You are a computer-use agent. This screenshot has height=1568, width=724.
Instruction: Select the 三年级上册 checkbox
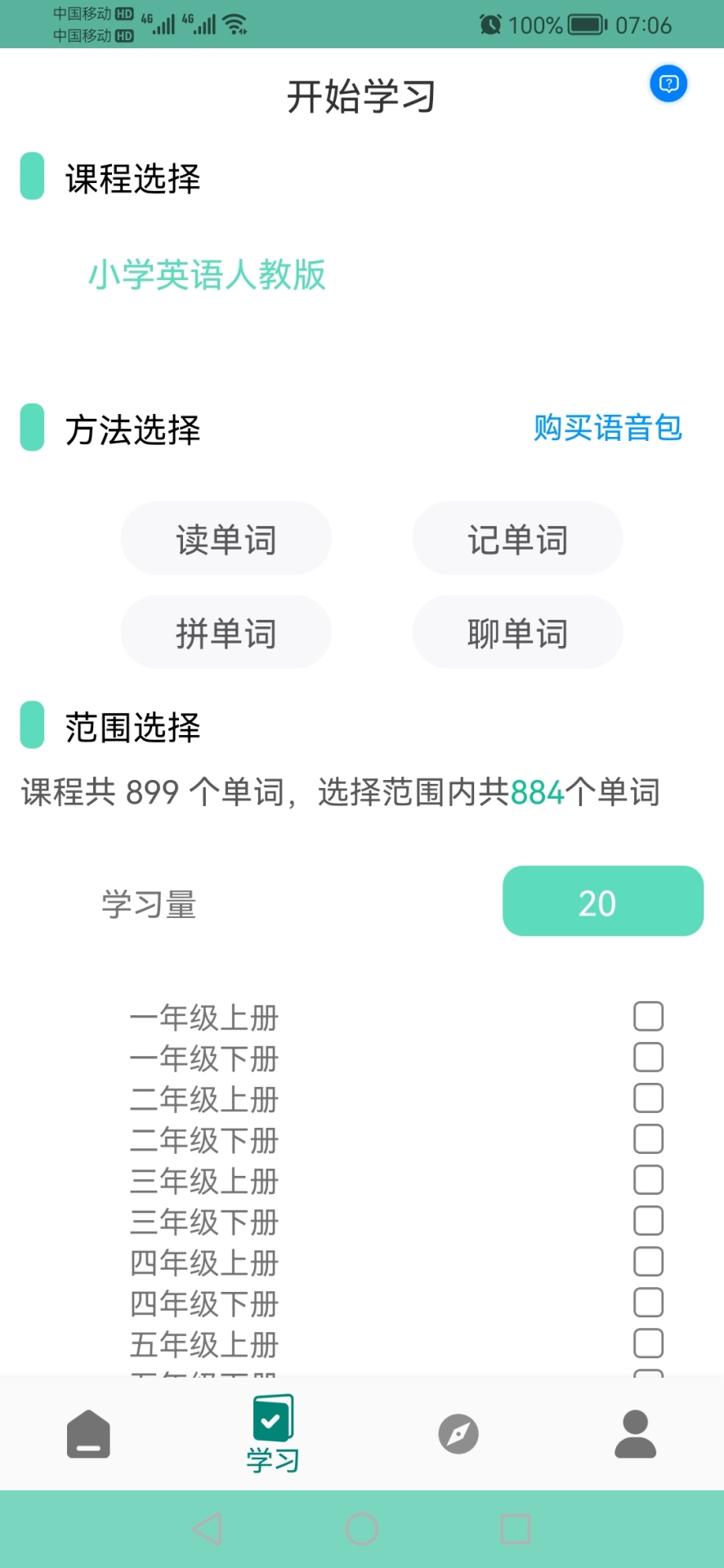tap(648, 1180)
